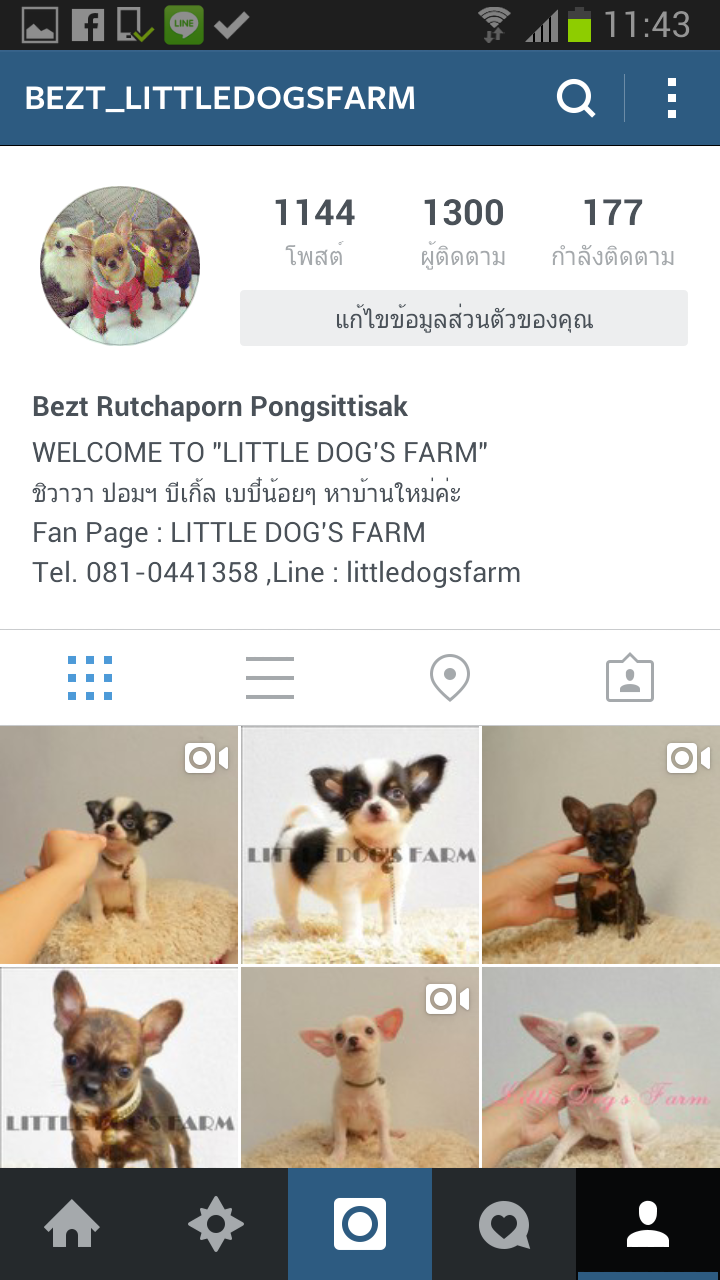Open the dark brindle puppy video
720x1280 pixels.
click(601, 845)
